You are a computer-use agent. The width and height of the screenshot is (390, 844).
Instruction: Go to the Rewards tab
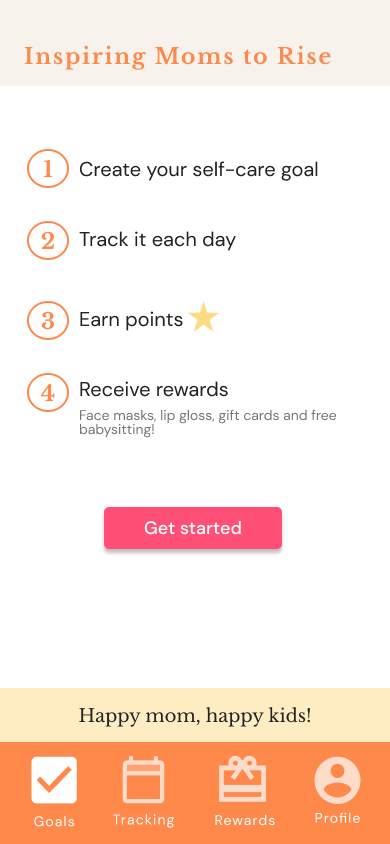click(x=245, y=791)
